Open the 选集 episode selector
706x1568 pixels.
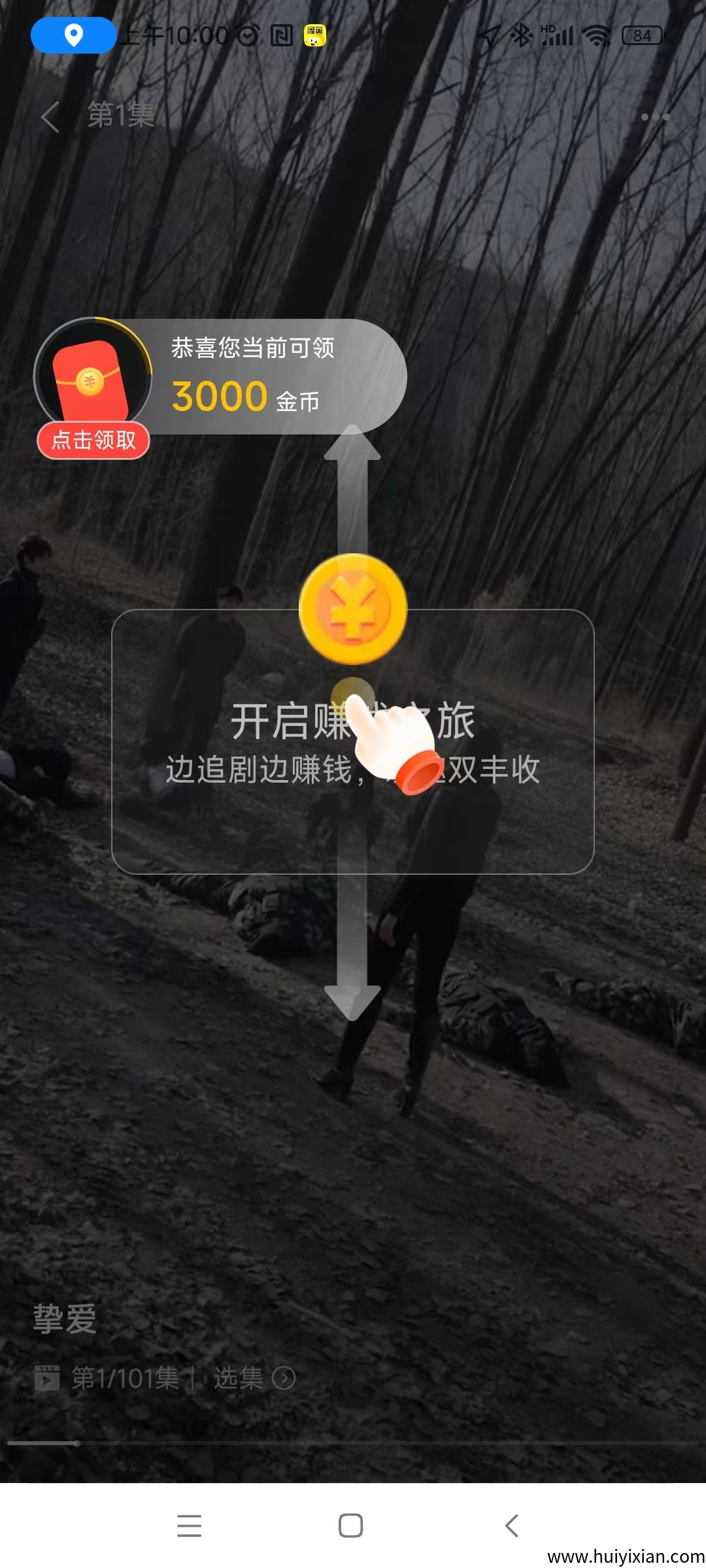253,1378
